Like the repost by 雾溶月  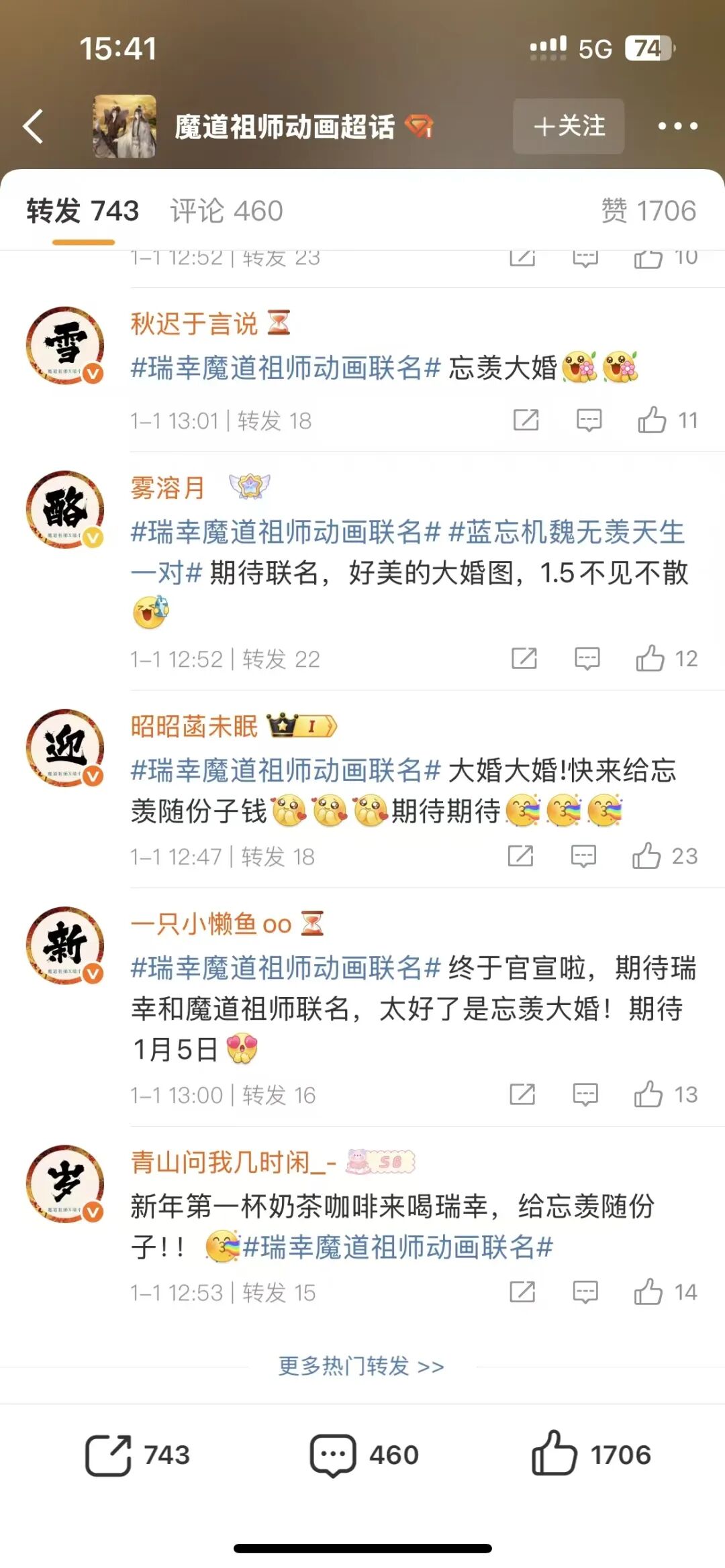click(650, 658)
